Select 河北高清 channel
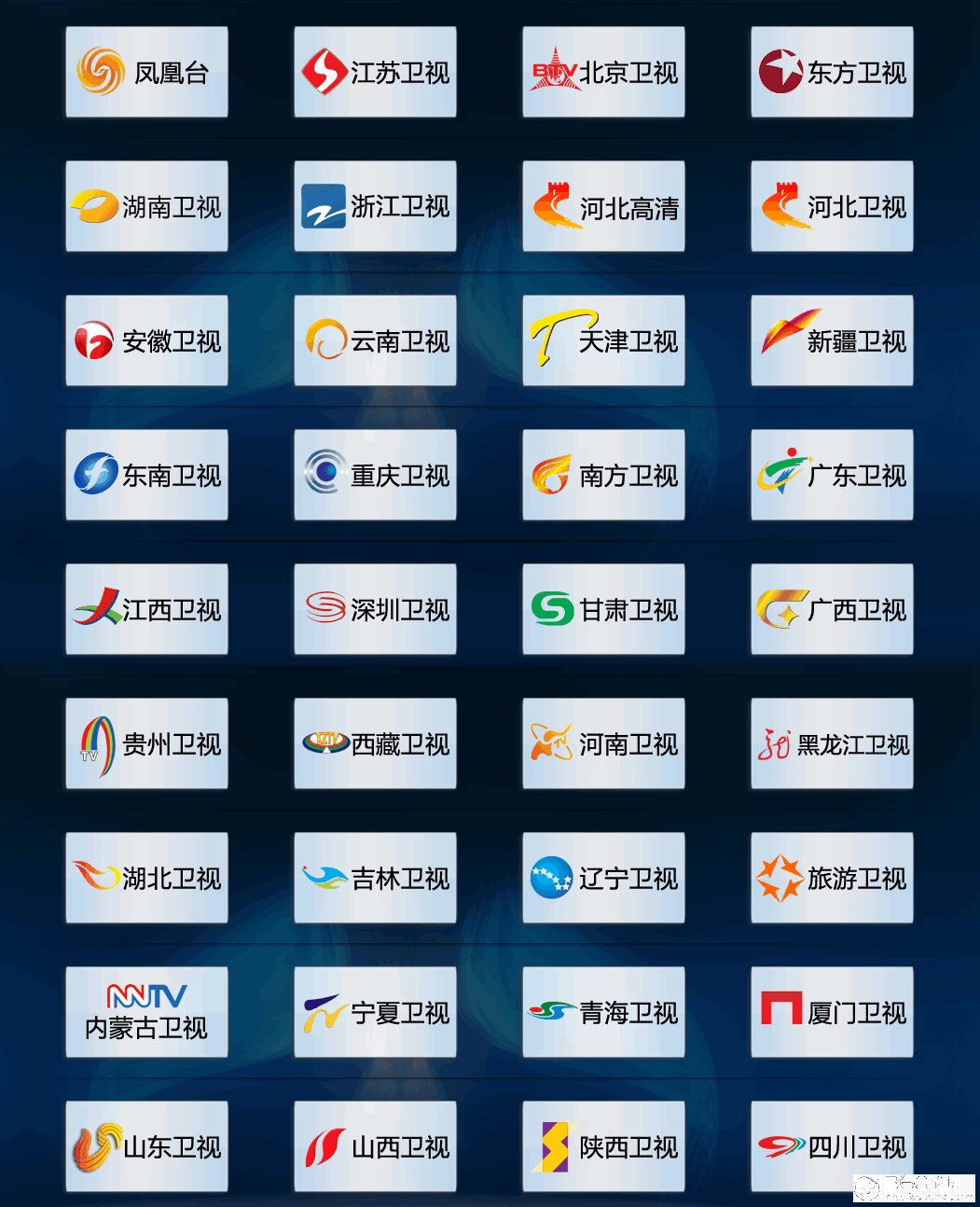Screen dimensions: 980x1207 tap(603, 206)
